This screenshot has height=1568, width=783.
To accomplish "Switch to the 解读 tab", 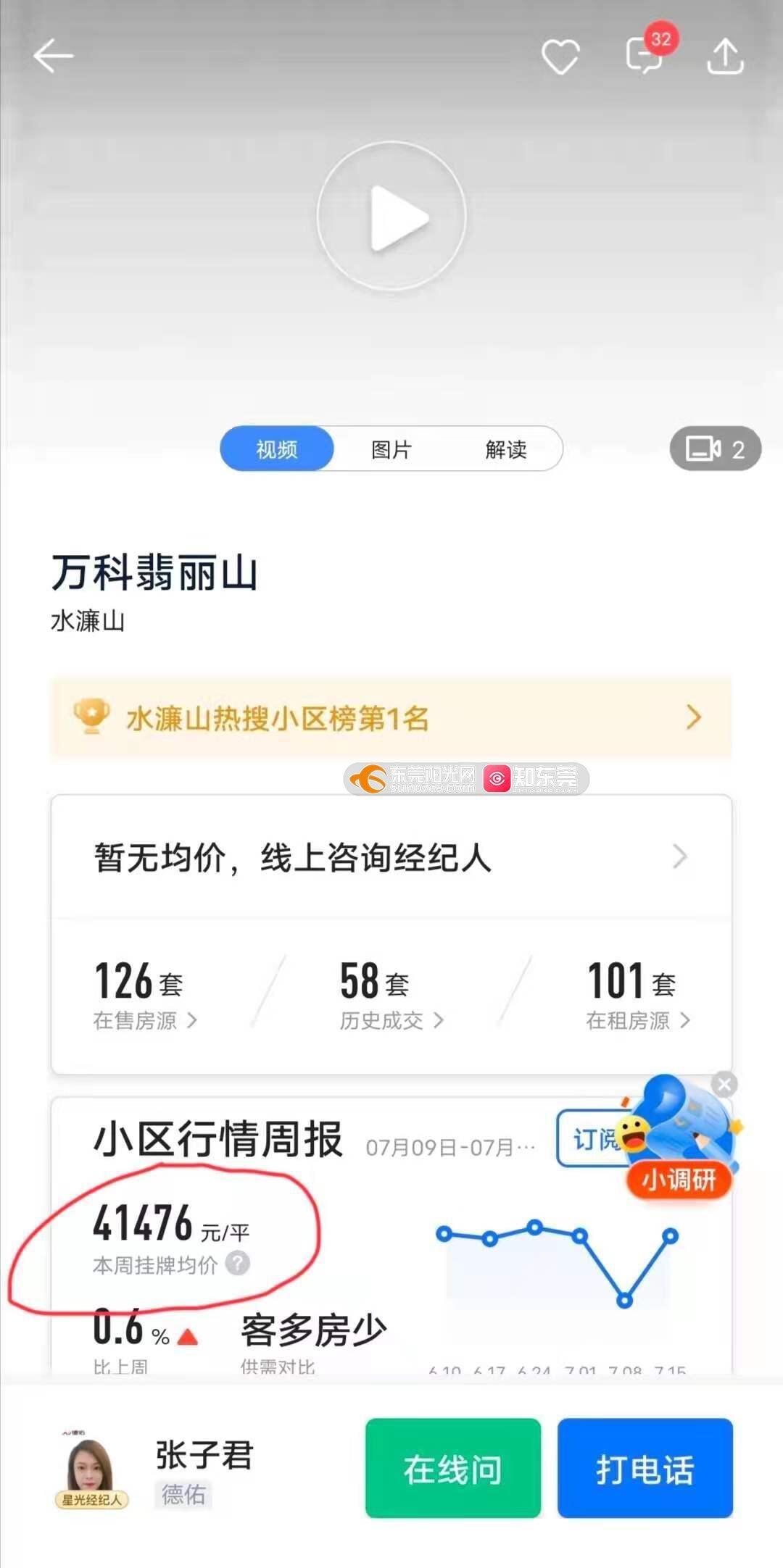I will 505,449.
